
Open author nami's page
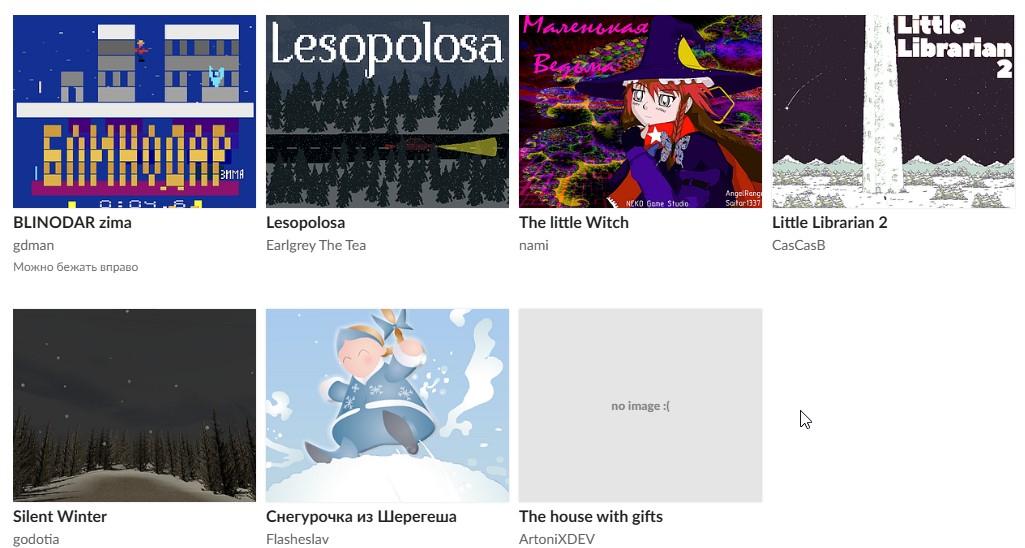tap(533, 246)
